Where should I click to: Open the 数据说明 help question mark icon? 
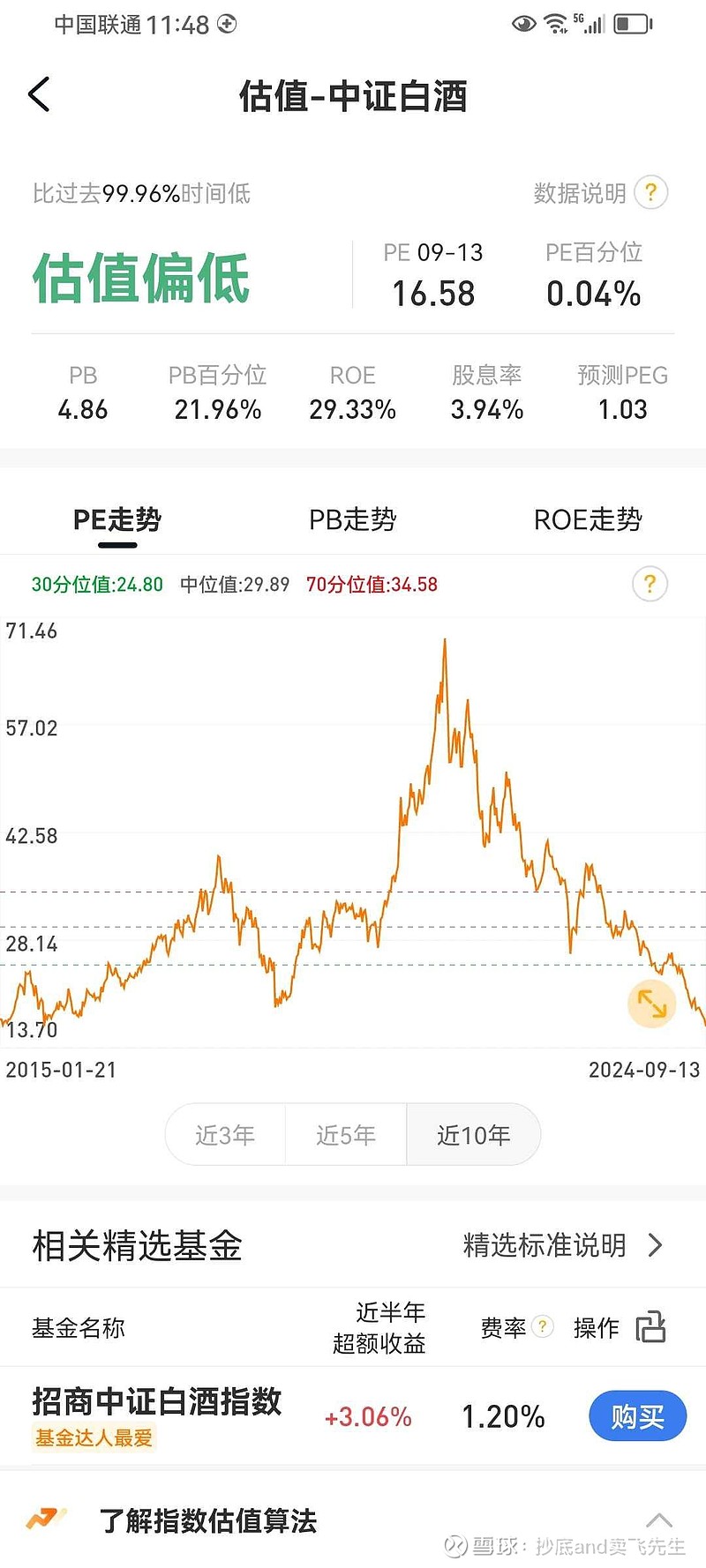(x=650, y=193)
